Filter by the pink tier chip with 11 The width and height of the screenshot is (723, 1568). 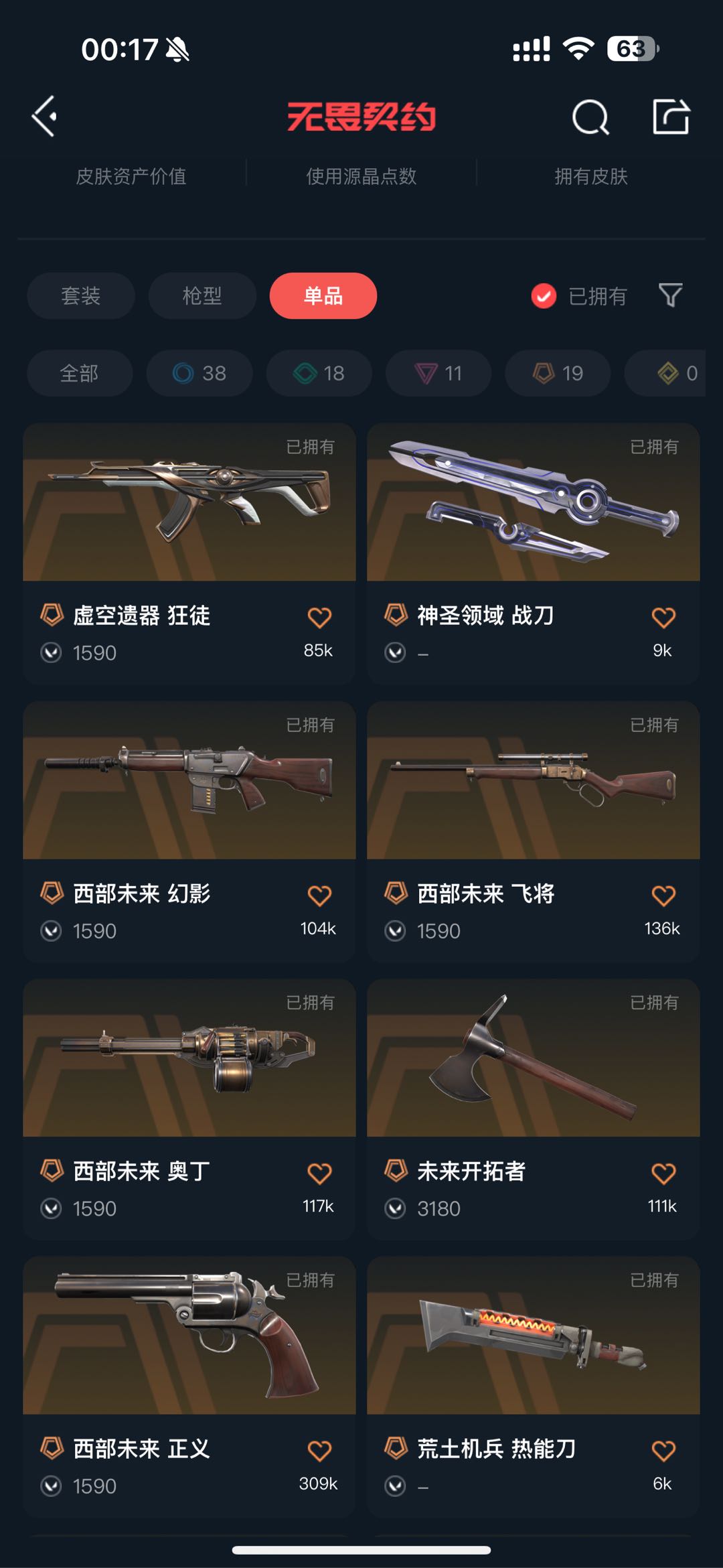point(438,373)
